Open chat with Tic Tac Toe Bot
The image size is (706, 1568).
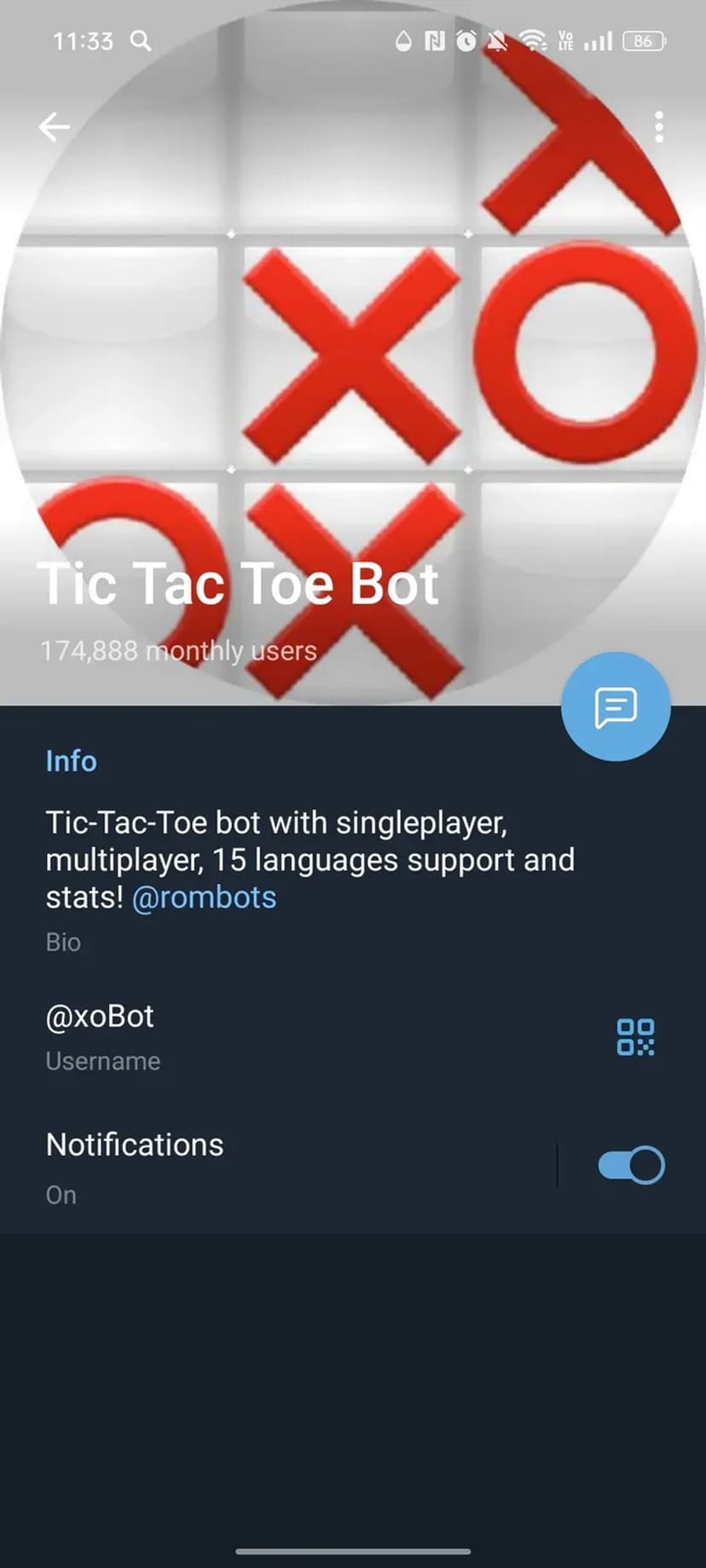(616, 706)
